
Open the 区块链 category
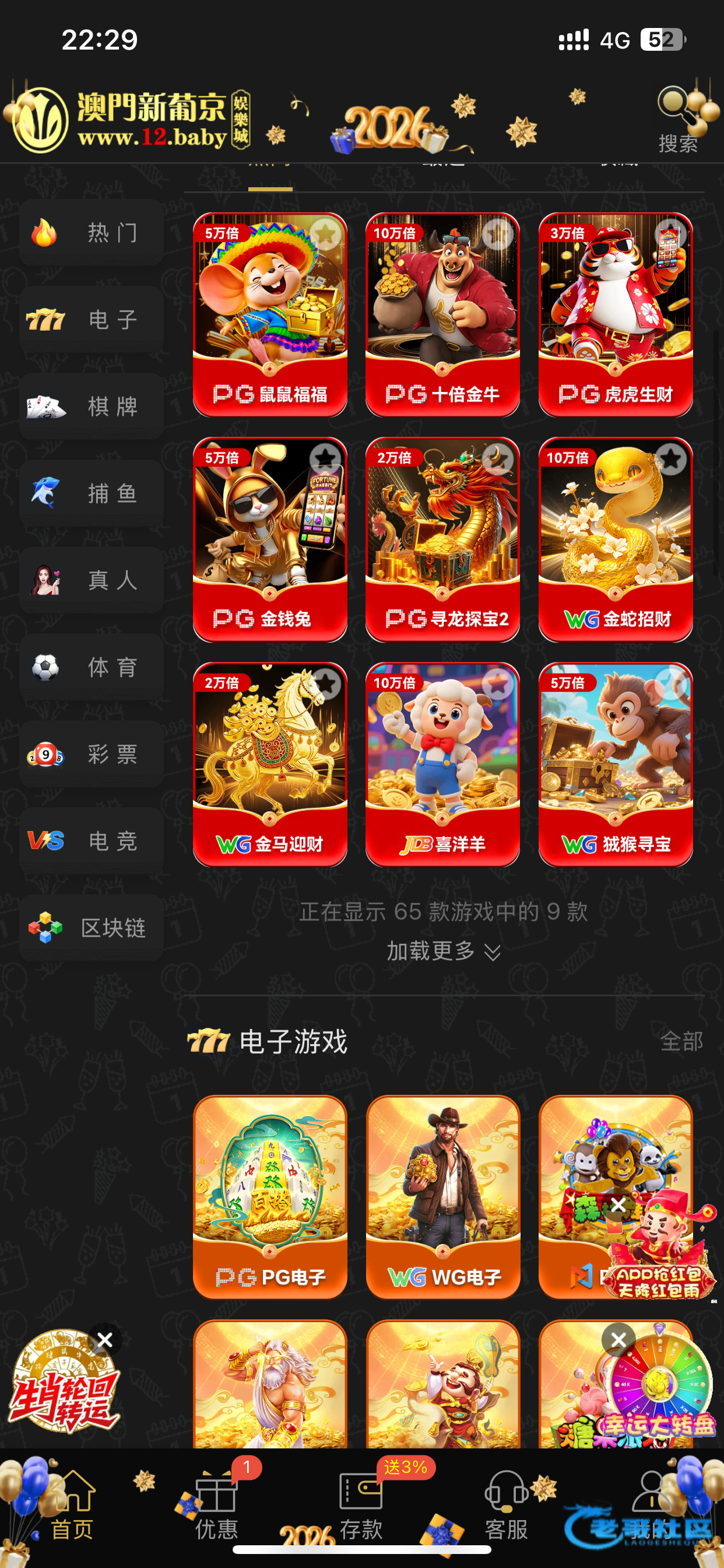92,928
